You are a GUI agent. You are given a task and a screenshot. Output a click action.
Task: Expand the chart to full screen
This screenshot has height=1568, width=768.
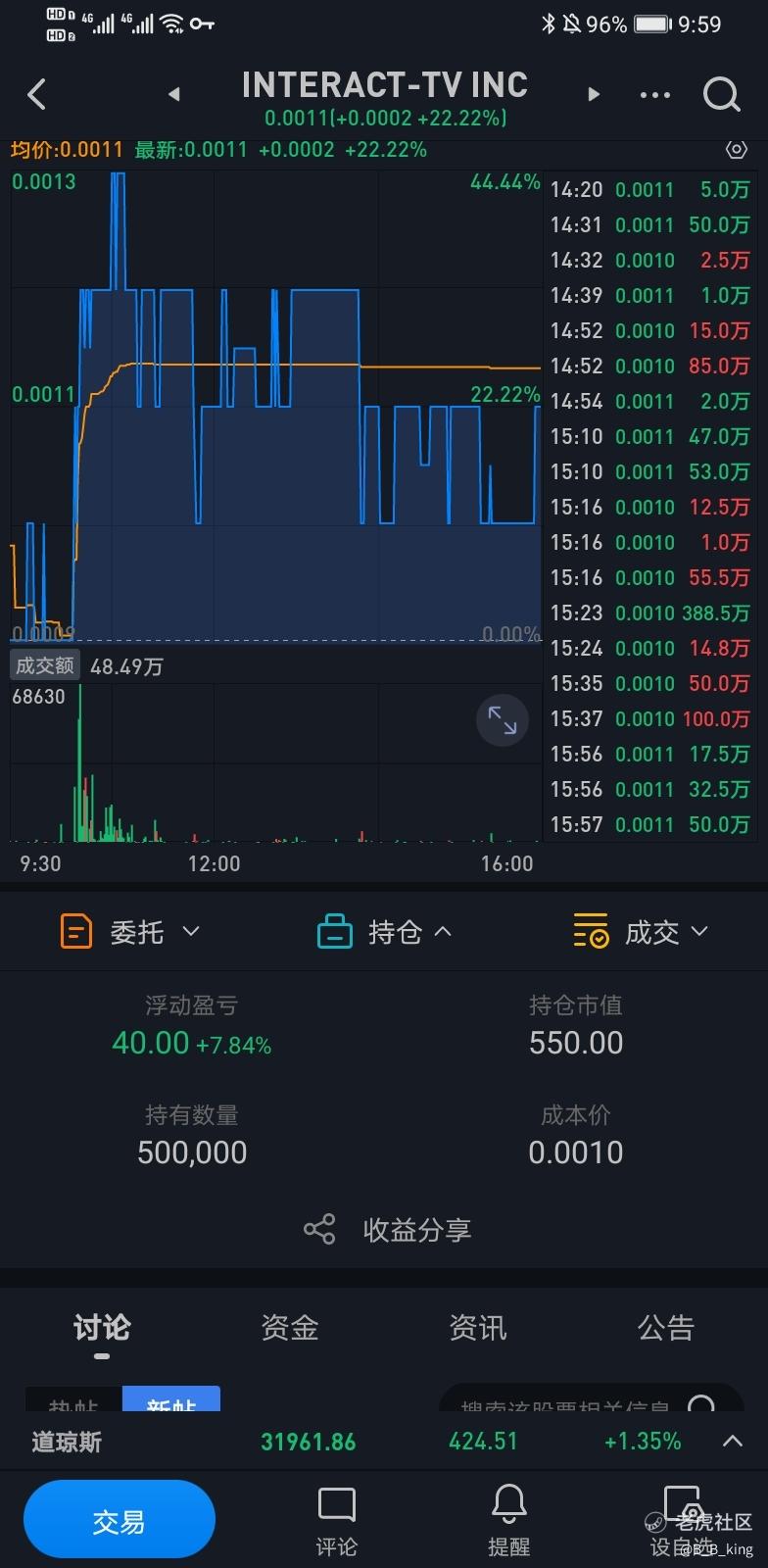(503, 720)
